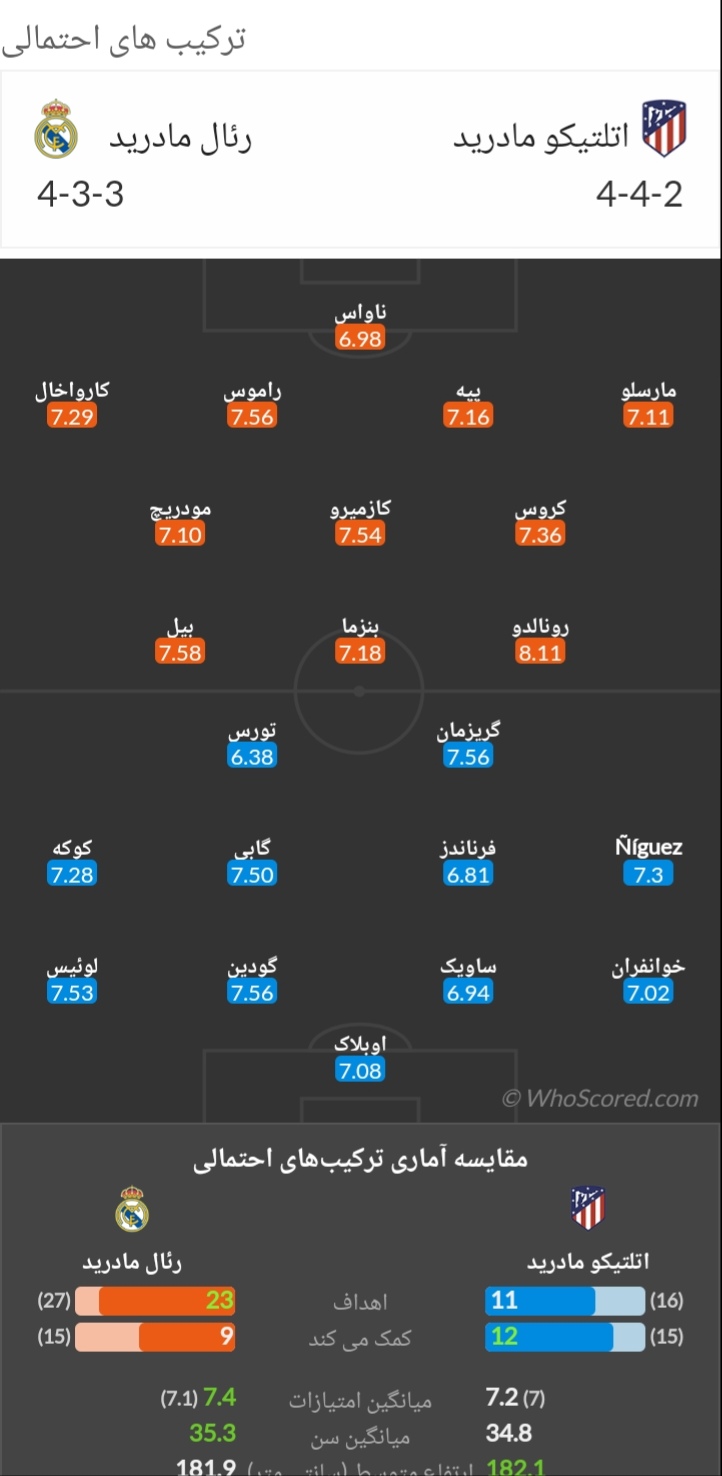Open the رئال مادرید team page in the header
The image size is (722, 1476).
click(180, 136)
